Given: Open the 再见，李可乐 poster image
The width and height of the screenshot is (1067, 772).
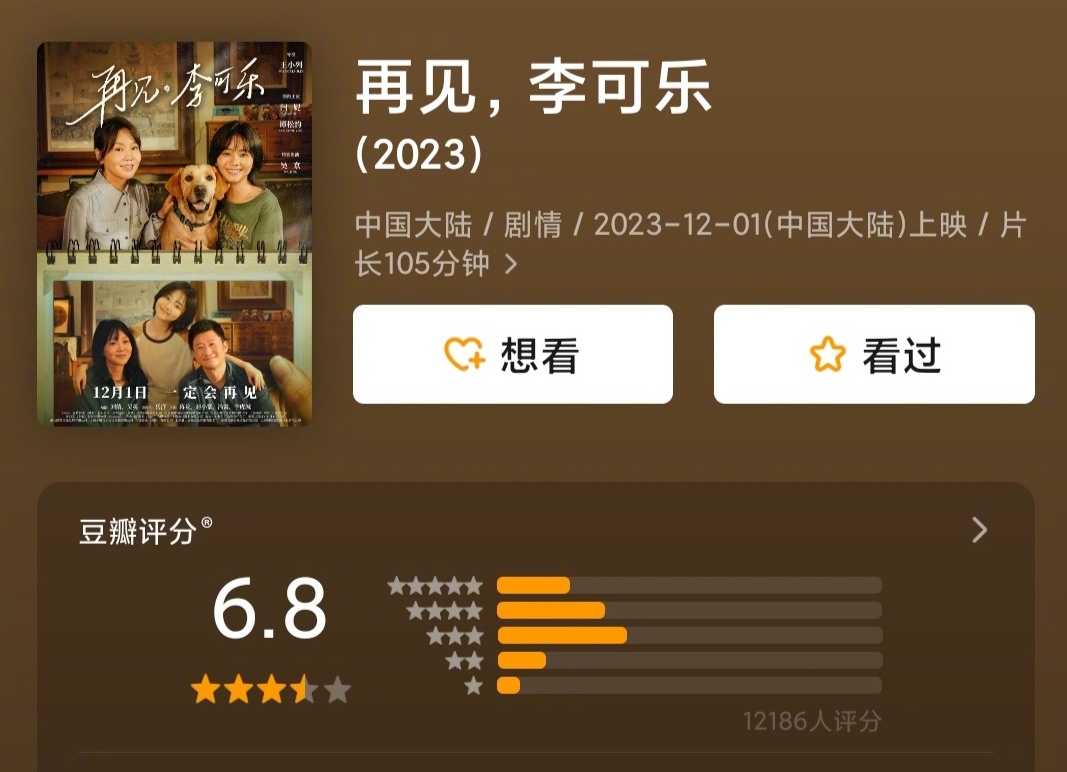Looking at the screenshot, I should click(x=174, y=235).
